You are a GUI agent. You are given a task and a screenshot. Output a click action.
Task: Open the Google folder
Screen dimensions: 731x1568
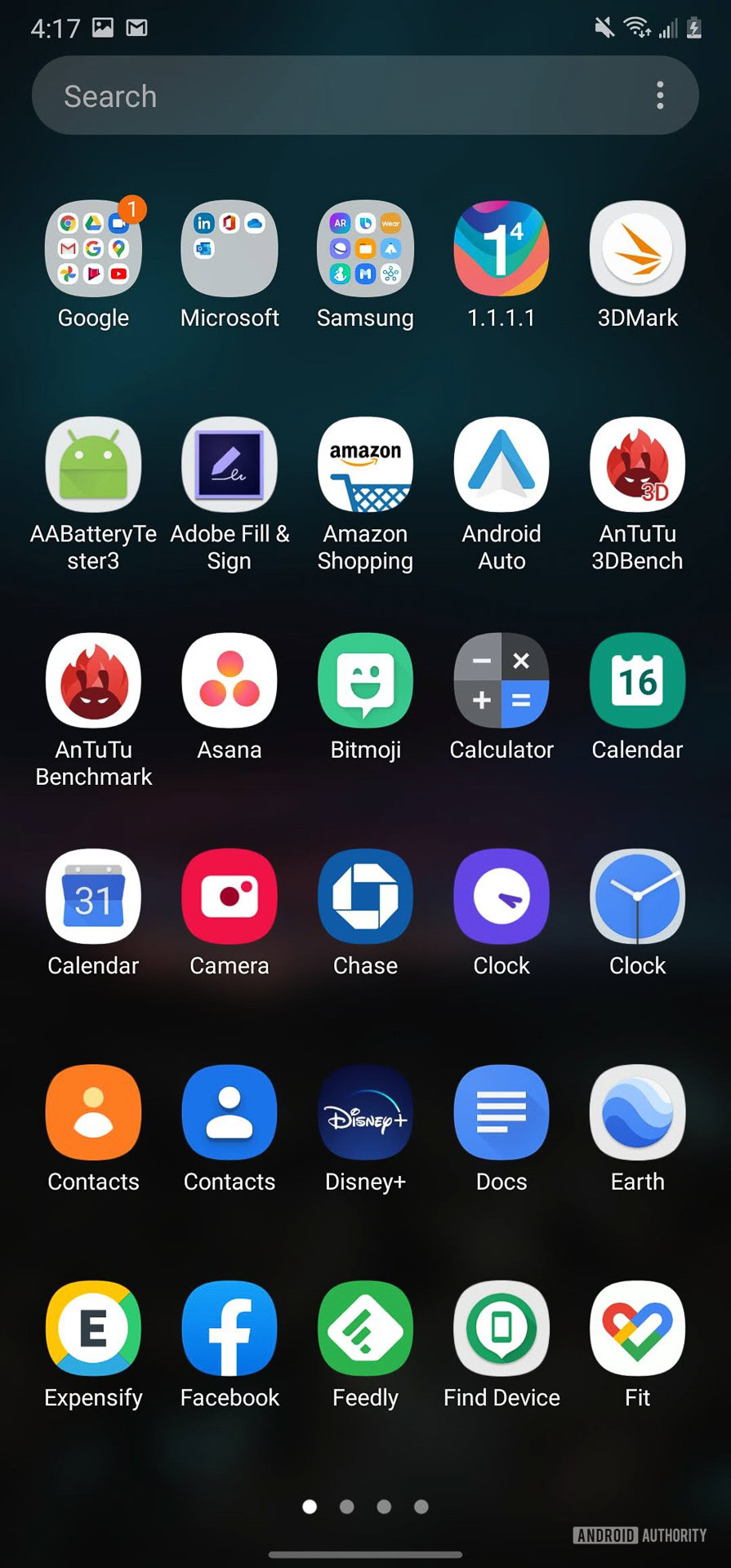coord(93,249)
